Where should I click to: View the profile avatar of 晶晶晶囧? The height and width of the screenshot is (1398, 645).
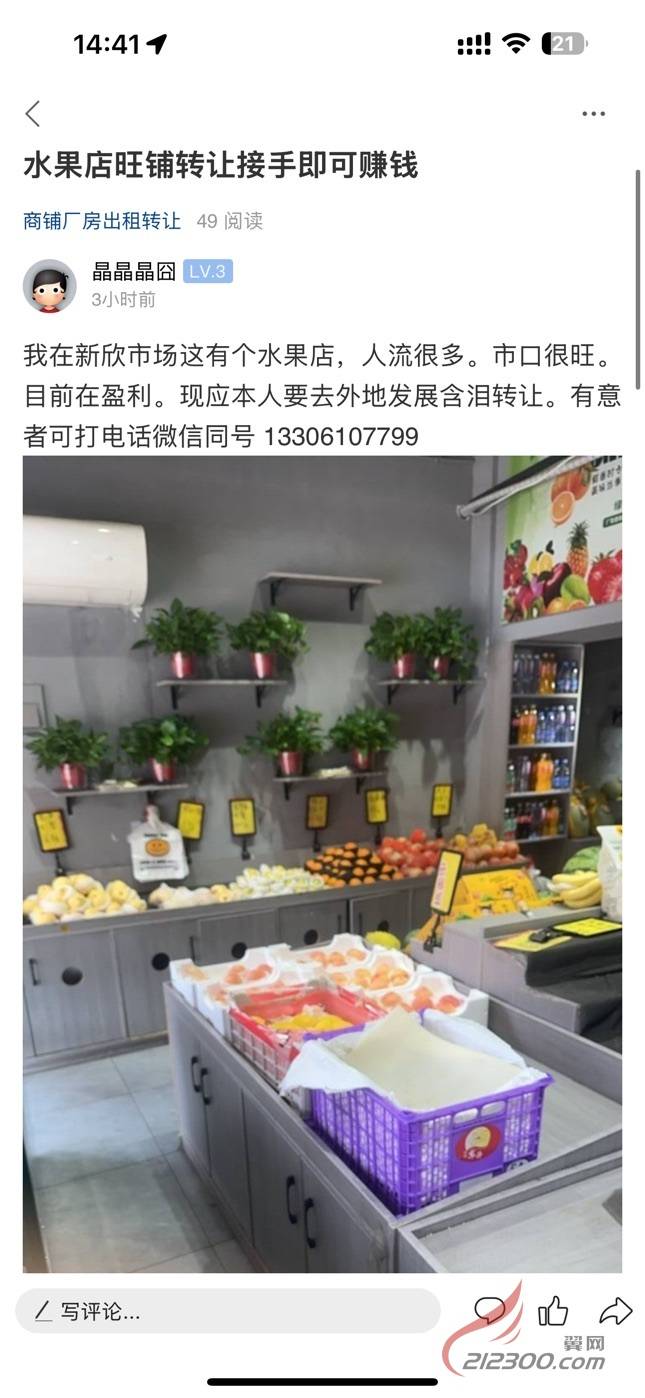50,285
